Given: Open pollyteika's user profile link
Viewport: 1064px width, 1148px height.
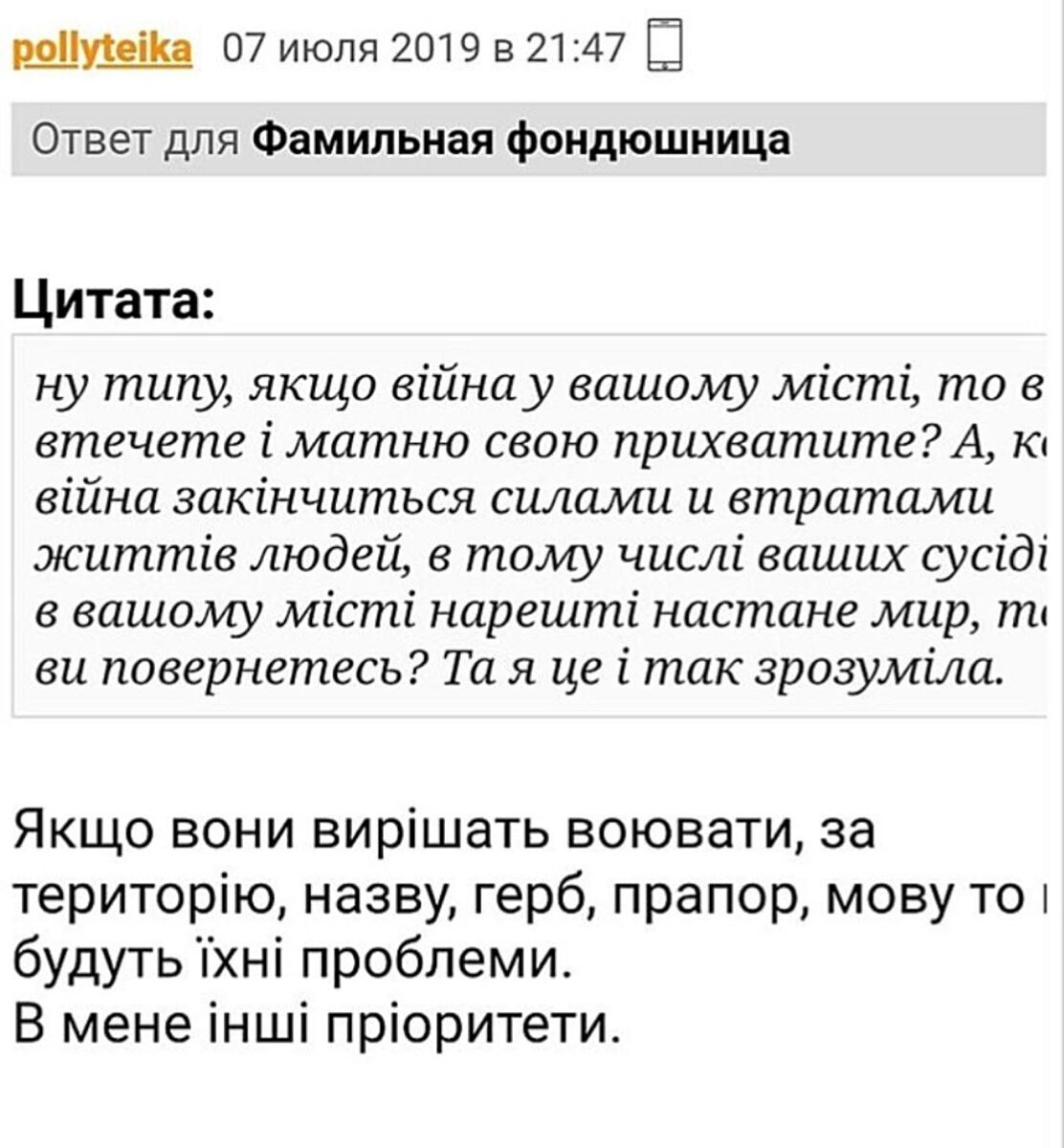Looking at the screenshot, I should tap(101, 48).
